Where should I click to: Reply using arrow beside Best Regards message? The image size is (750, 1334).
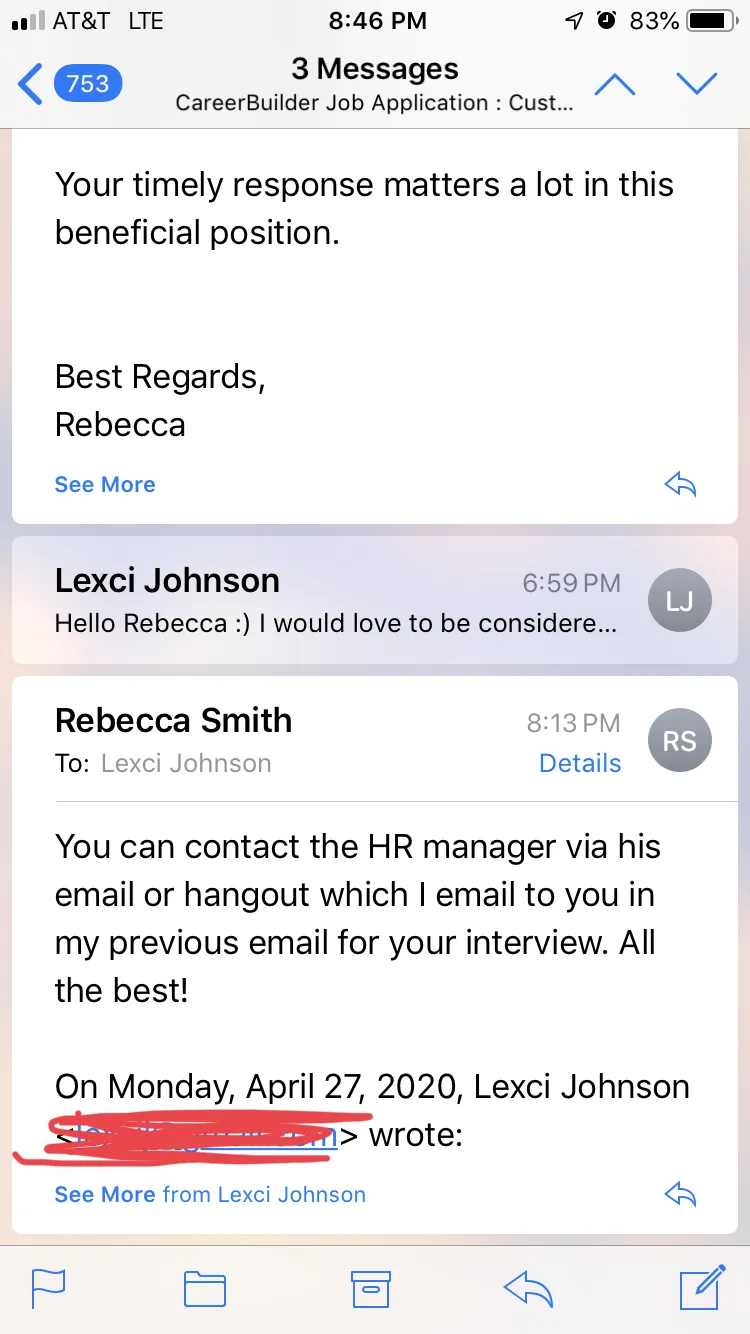point(680,485)
